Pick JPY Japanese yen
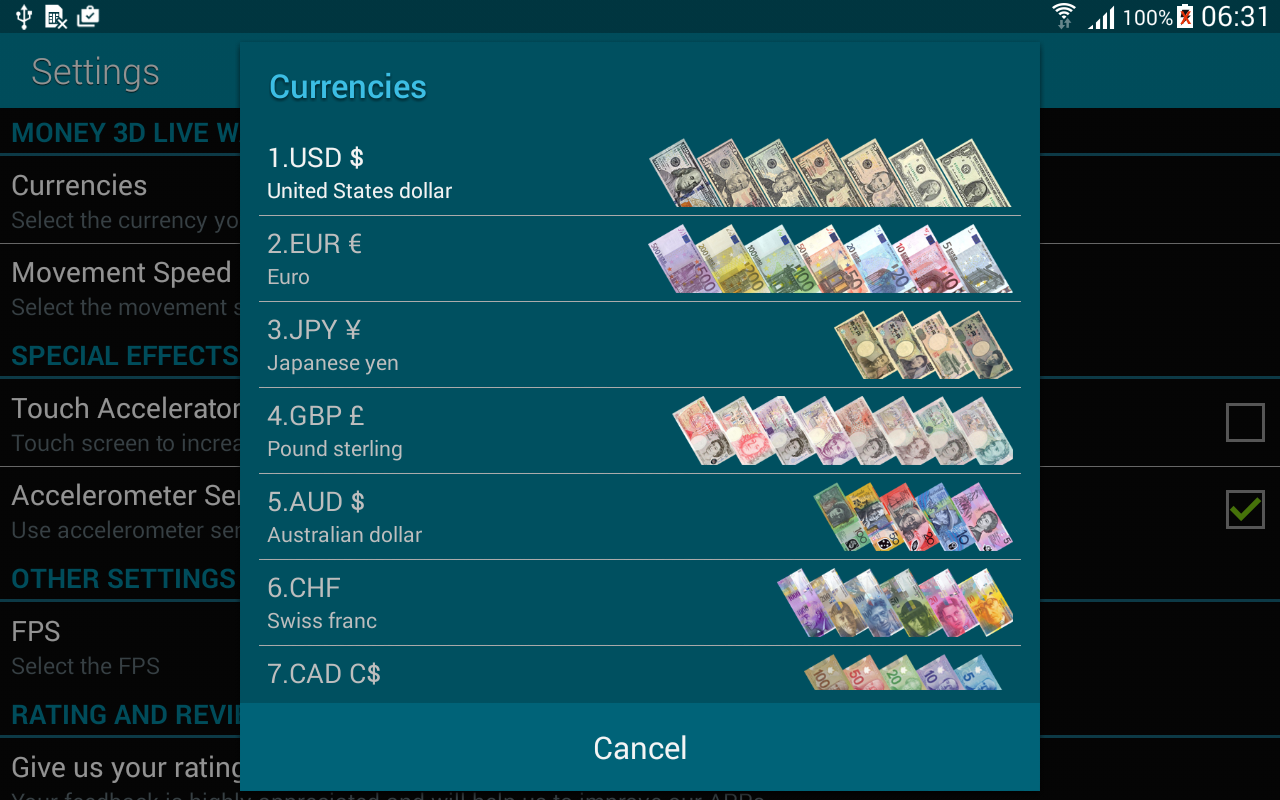 [640, 345]
